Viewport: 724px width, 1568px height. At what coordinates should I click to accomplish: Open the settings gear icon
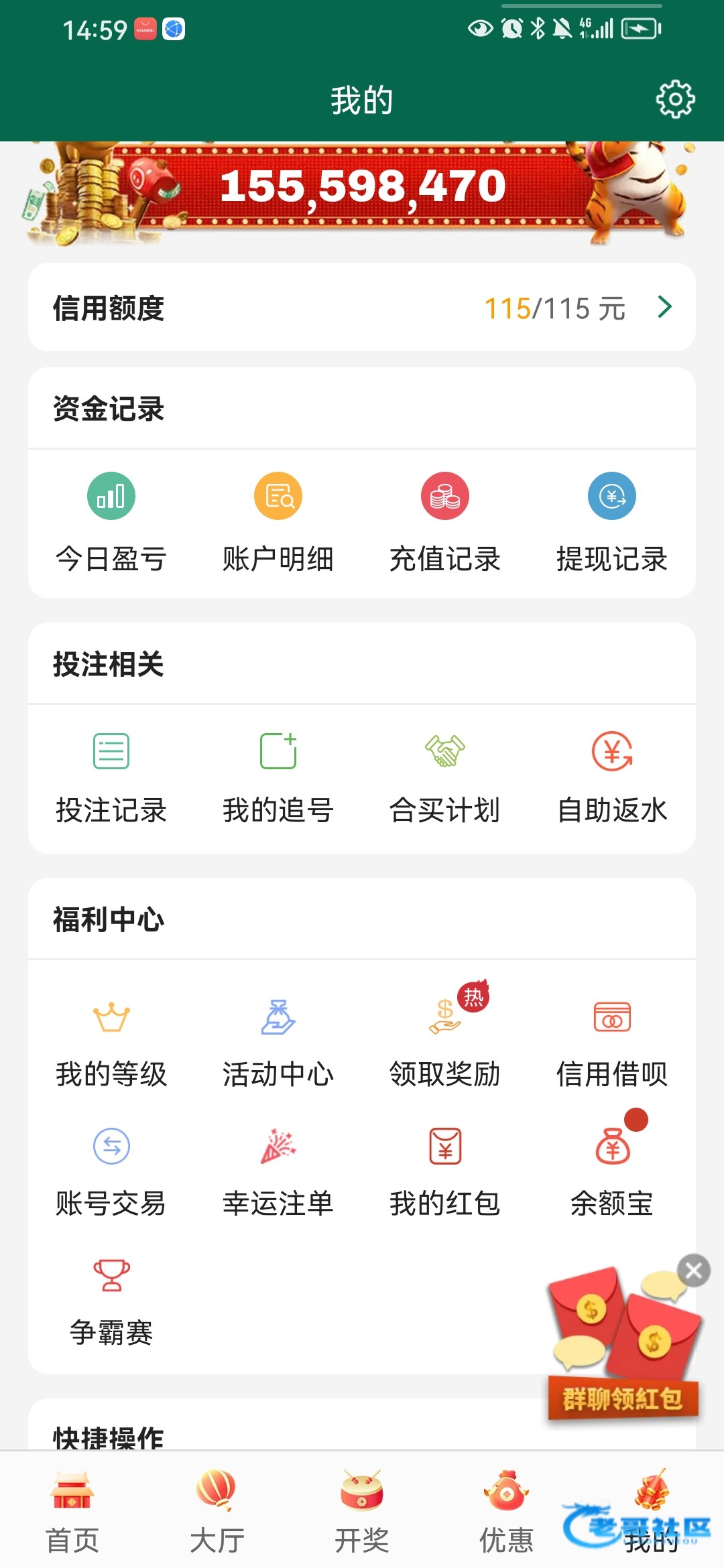coord(674,100)
